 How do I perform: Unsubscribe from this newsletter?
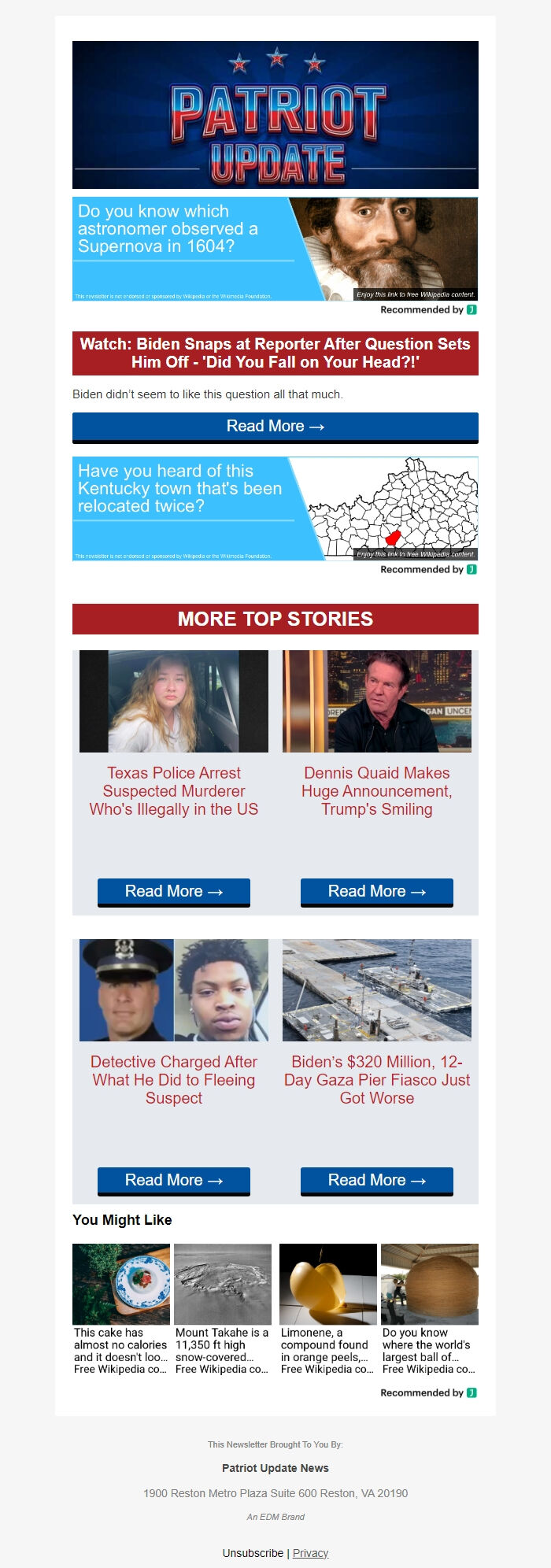coord(253,1553)
